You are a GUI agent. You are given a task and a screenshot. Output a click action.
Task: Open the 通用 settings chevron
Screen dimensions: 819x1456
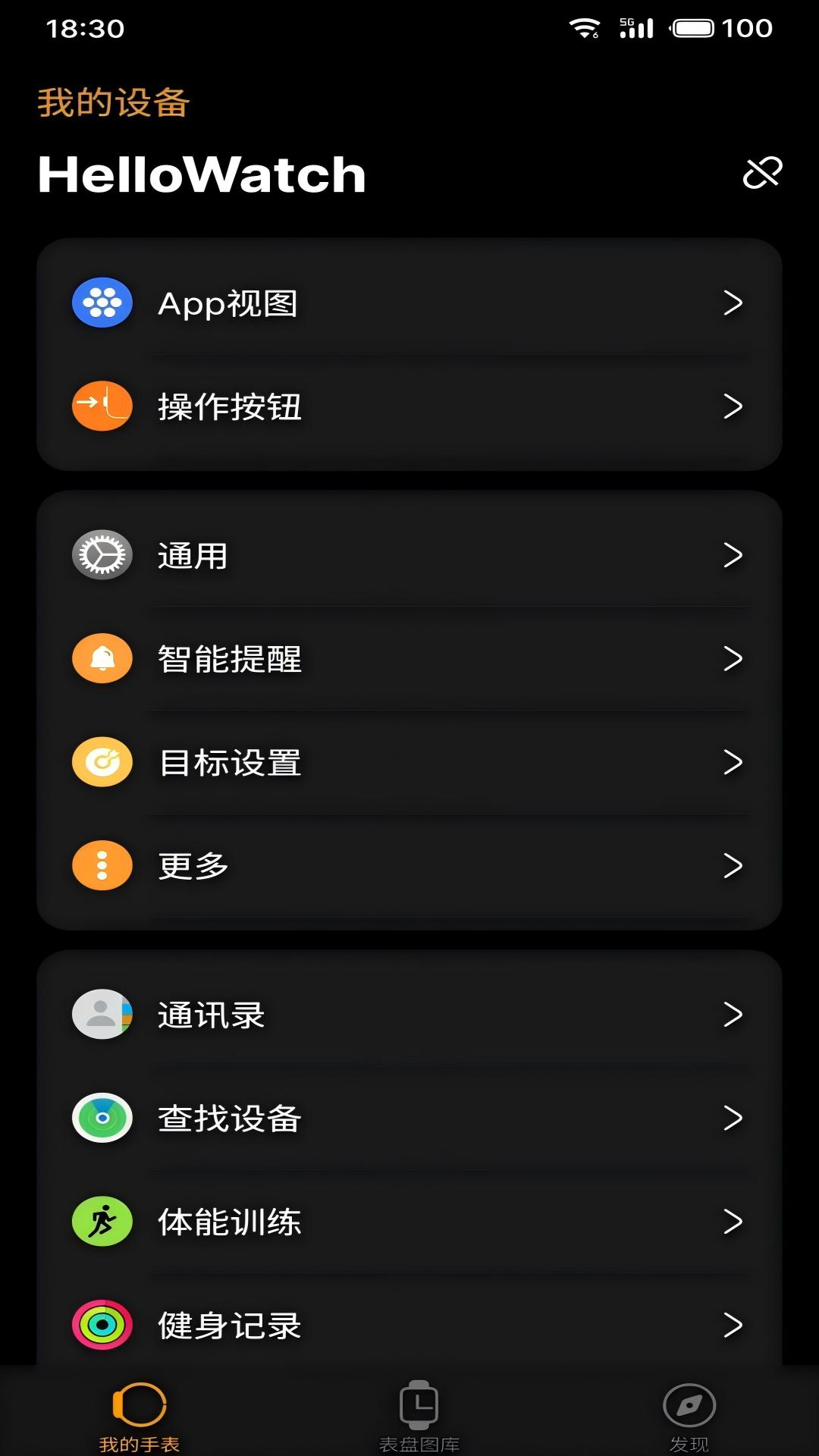[x=732, y=556]
